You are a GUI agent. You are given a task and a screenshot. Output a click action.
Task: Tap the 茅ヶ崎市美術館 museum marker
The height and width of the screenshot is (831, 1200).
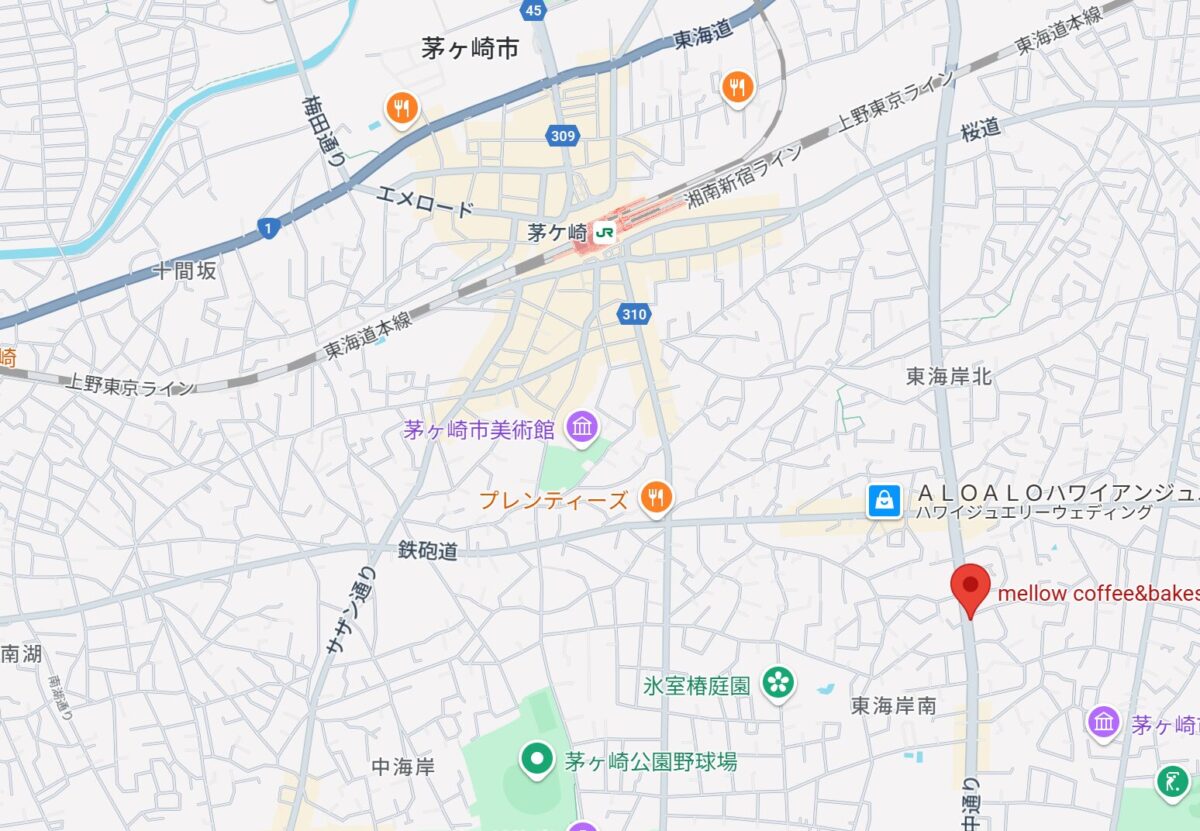582,429
